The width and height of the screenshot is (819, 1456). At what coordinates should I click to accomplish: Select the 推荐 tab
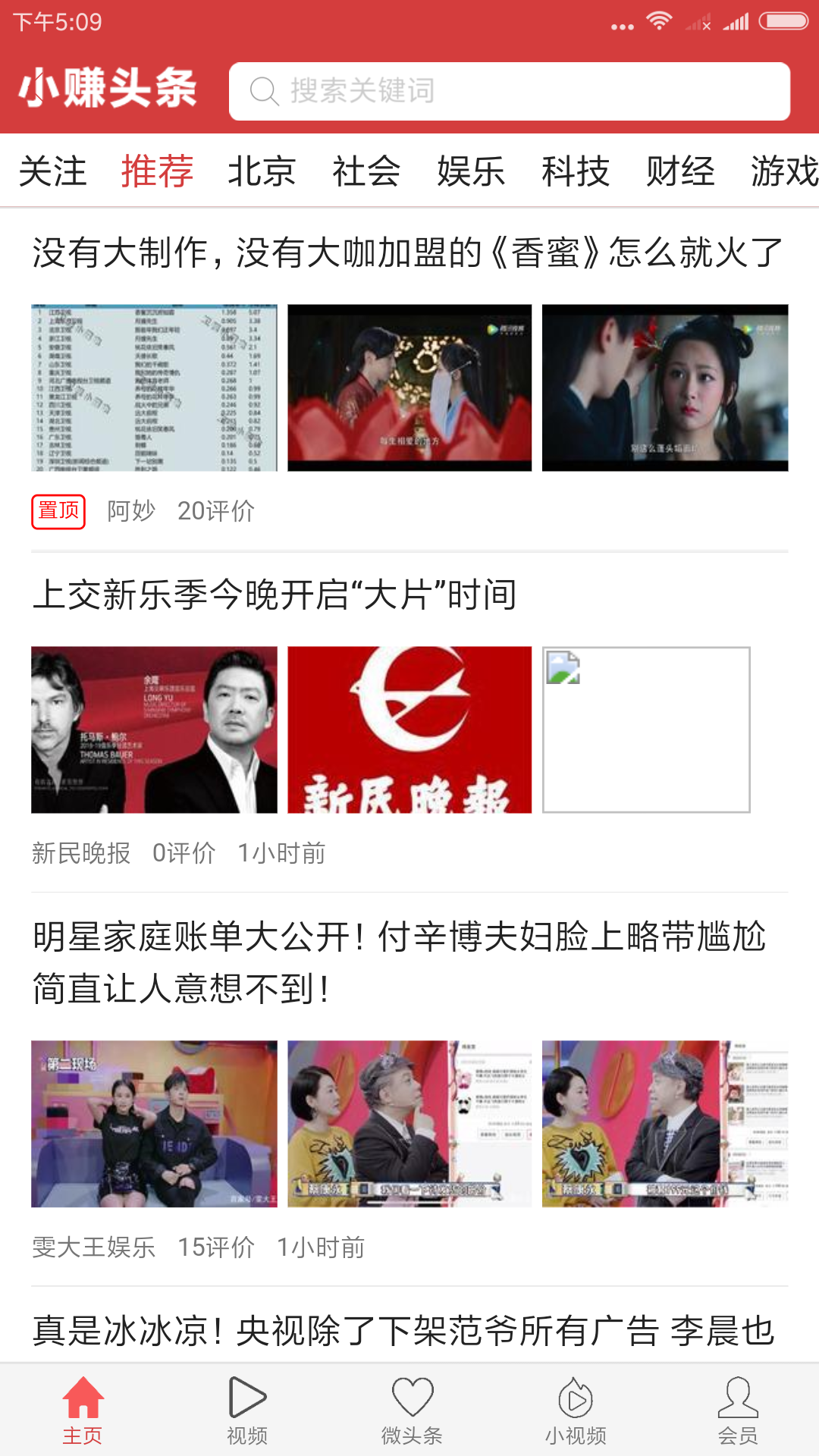tap(157, 171)
